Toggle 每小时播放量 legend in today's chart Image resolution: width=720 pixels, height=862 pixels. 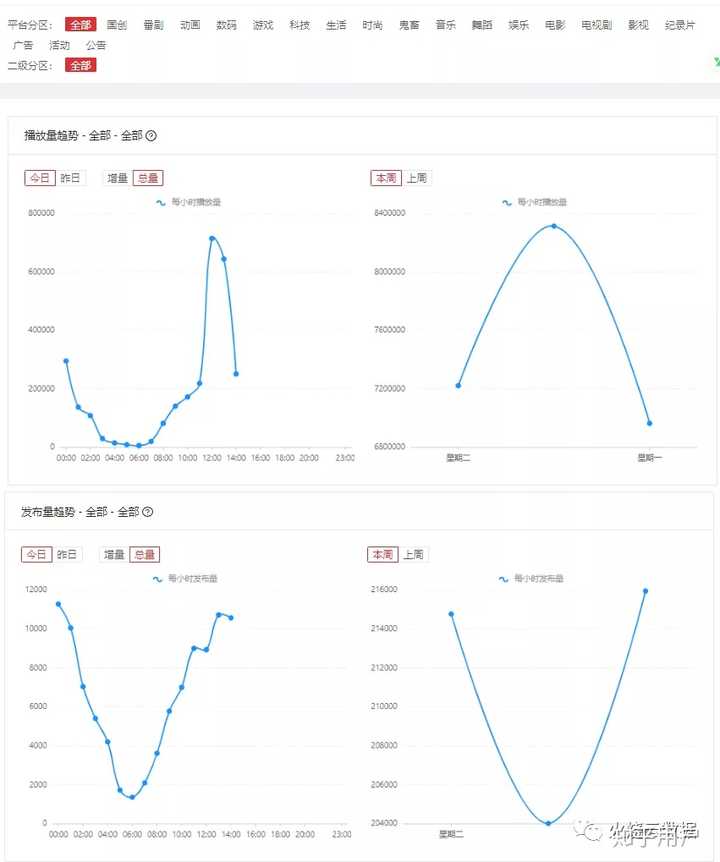point(188,202)
